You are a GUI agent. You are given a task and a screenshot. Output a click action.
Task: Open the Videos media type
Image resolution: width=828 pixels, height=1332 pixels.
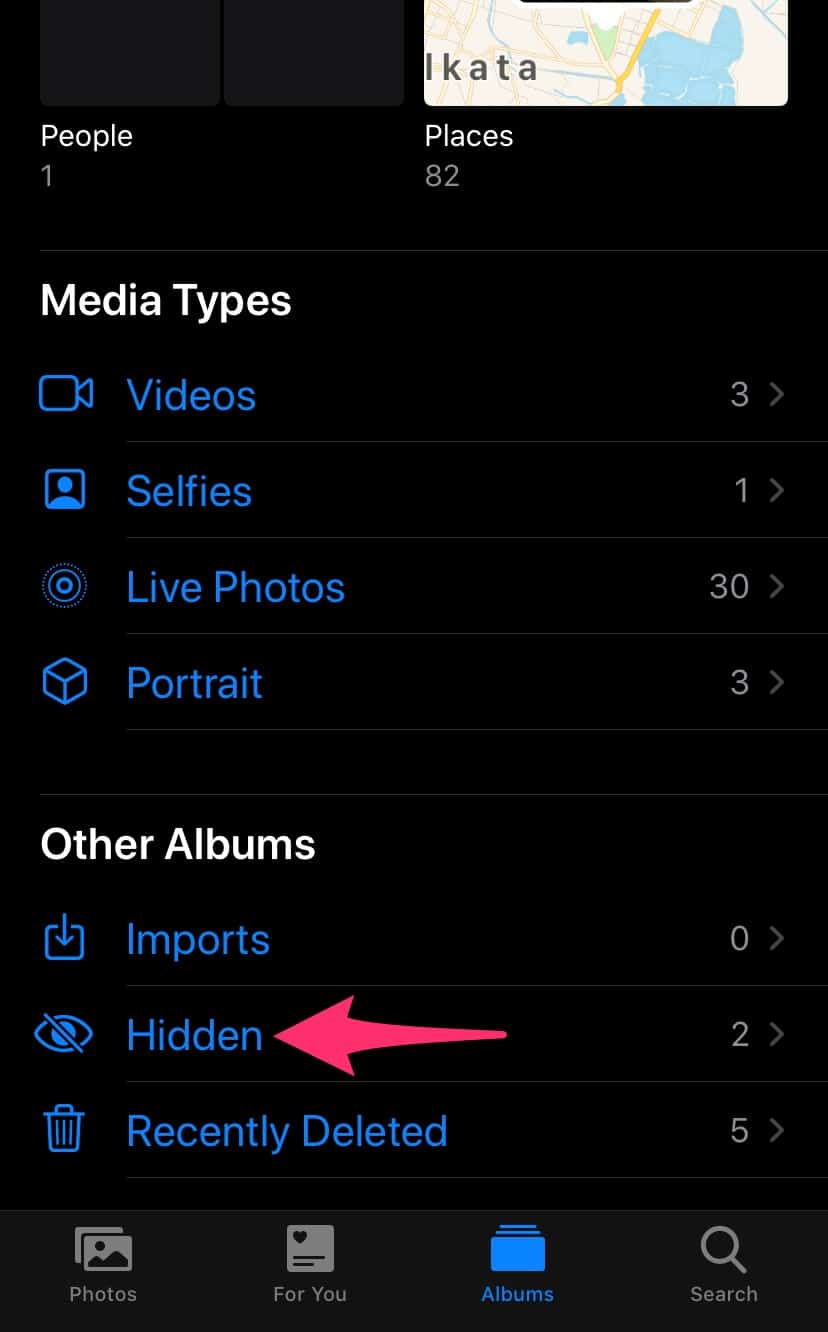pyautogui.click(x=191, y=395)
